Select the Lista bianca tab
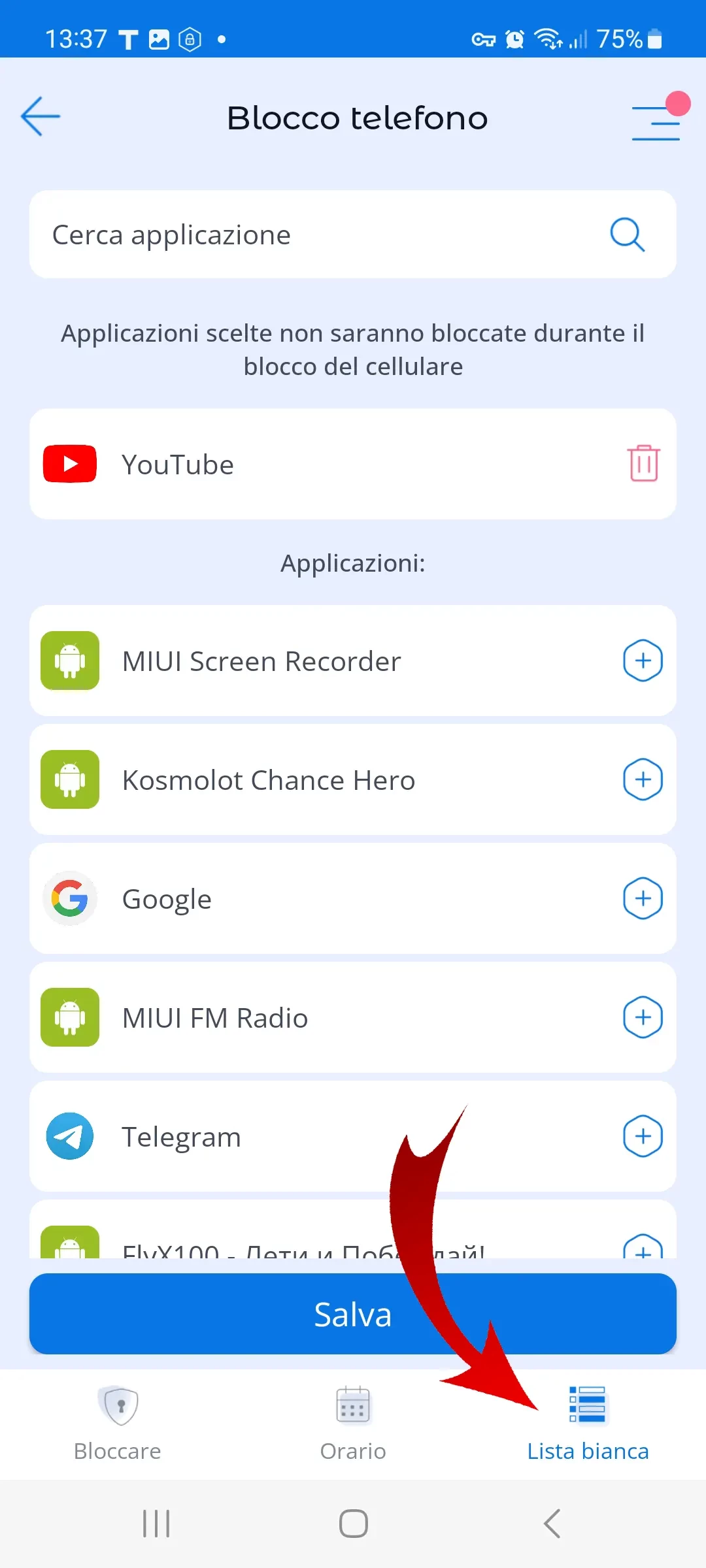 588,1424
